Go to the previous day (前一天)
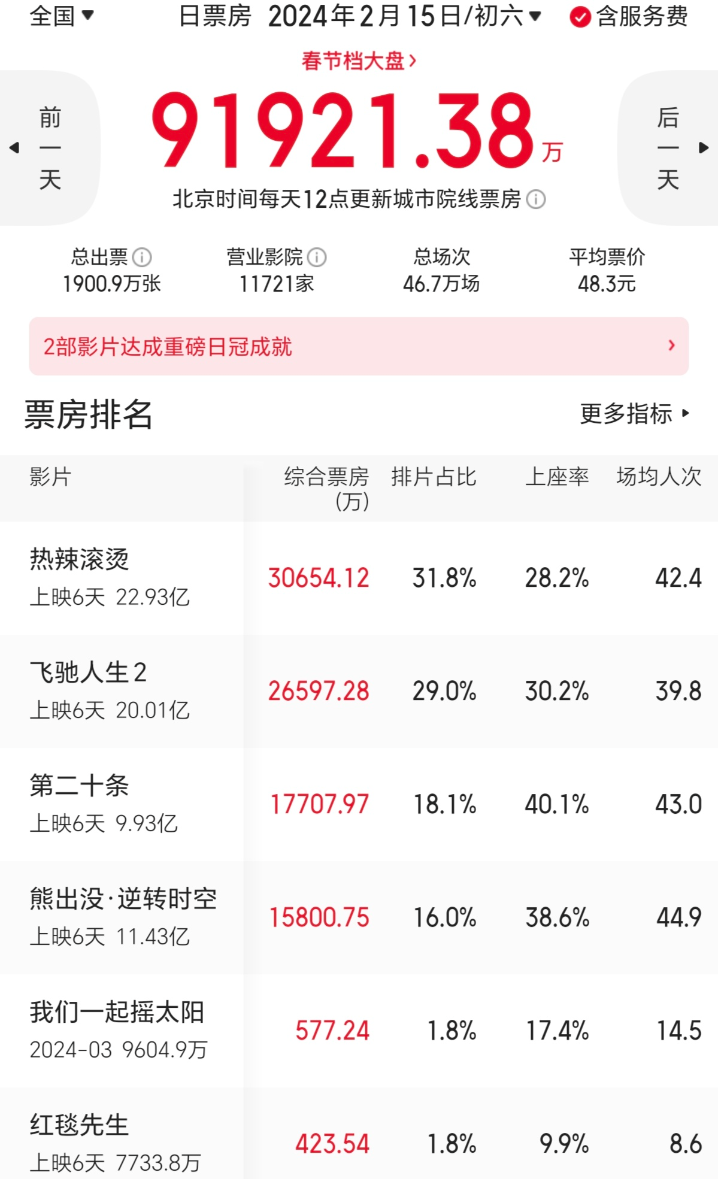 (x=49, y=148)
